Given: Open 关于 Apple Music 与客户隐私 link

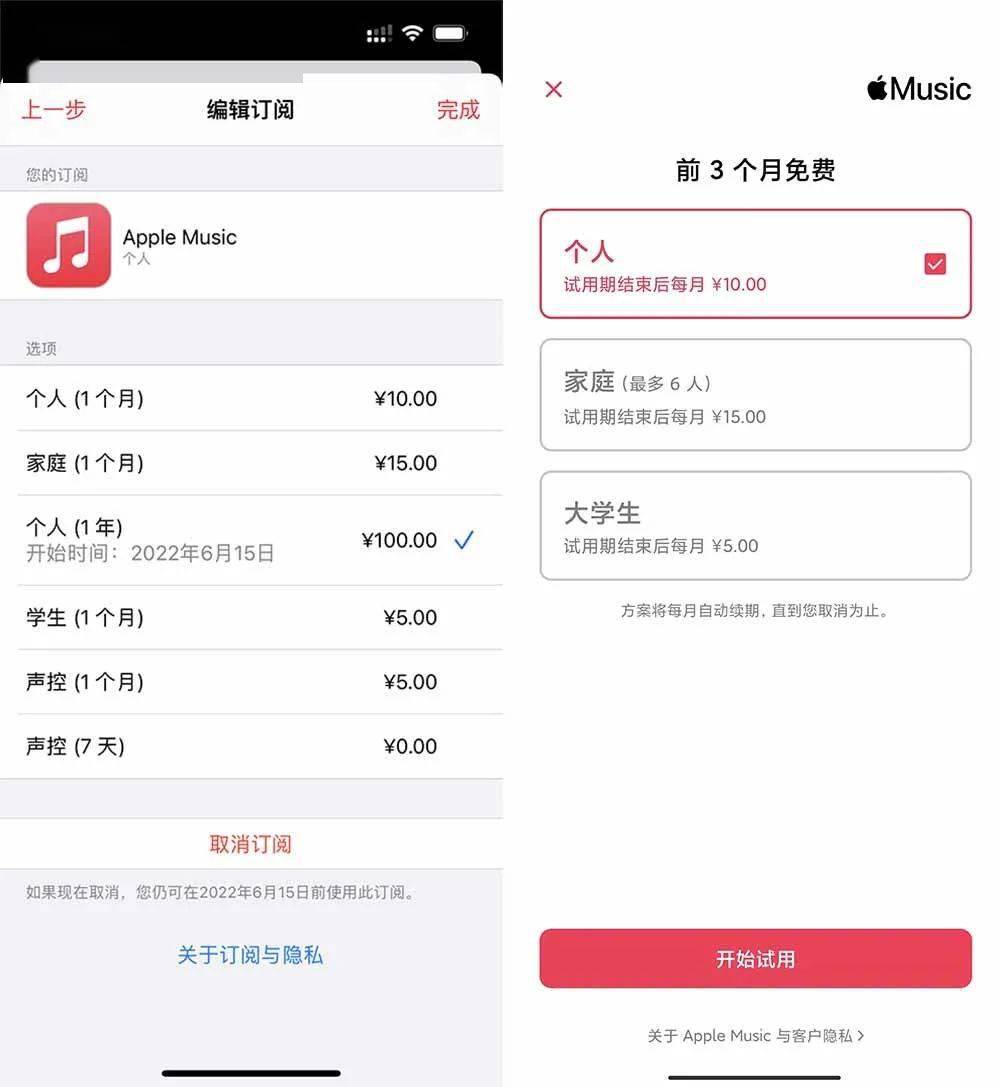Looking at the screenshot, I should [x=755, y=1036].
